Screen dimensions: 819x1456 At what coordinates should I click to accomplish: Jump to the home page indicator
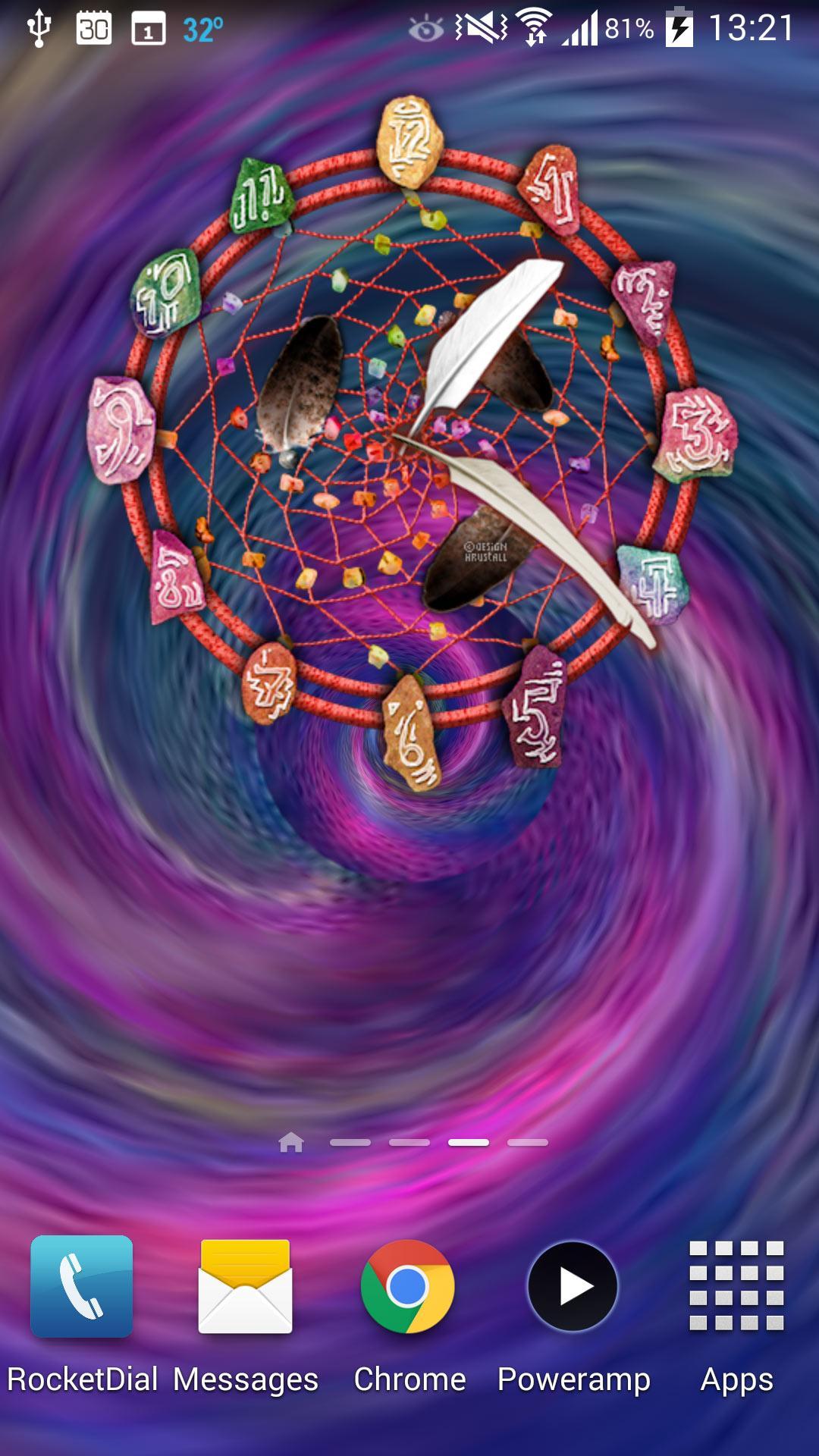[x=291, y=1142]
